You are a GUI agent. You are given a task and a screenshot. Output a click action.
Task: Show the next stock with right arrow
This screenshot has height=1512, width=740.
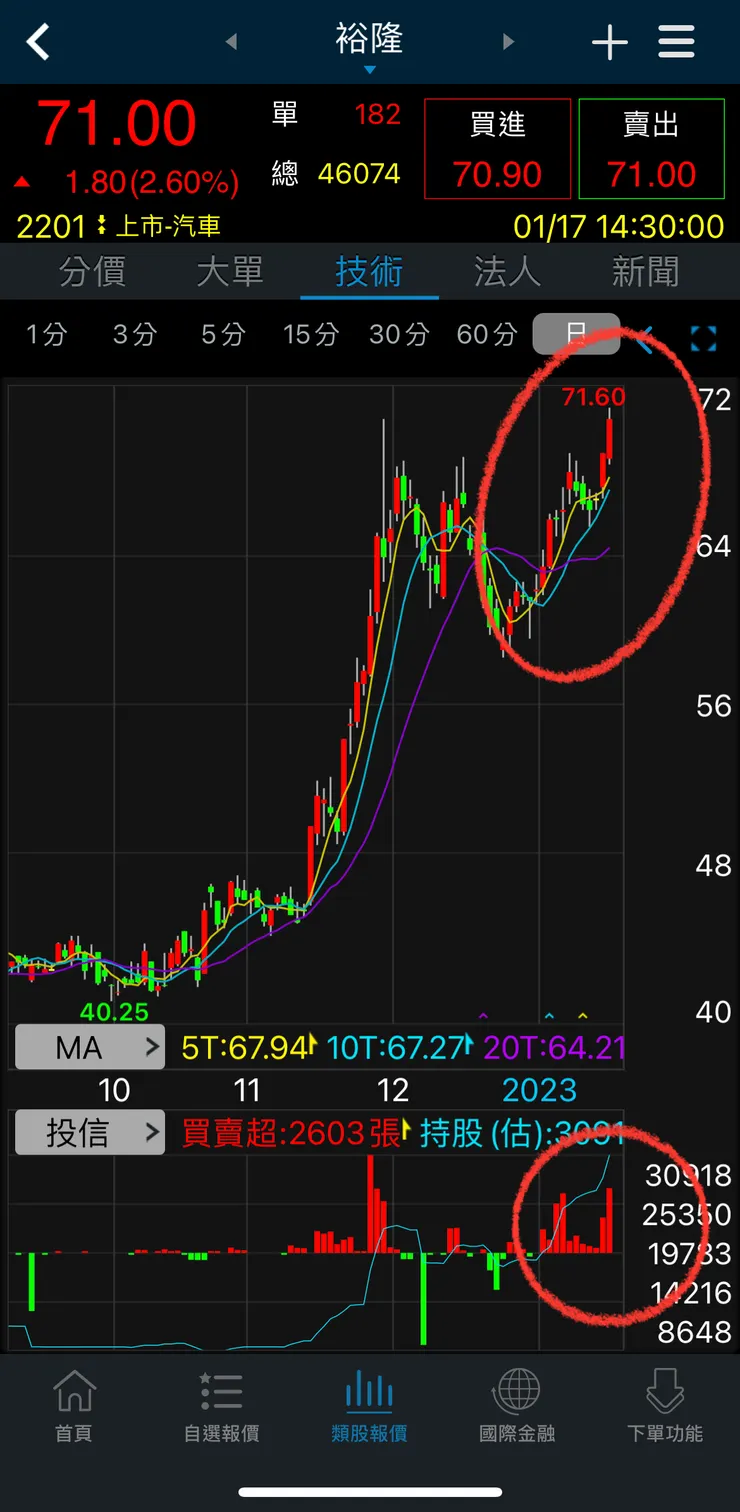coord(508,42)
